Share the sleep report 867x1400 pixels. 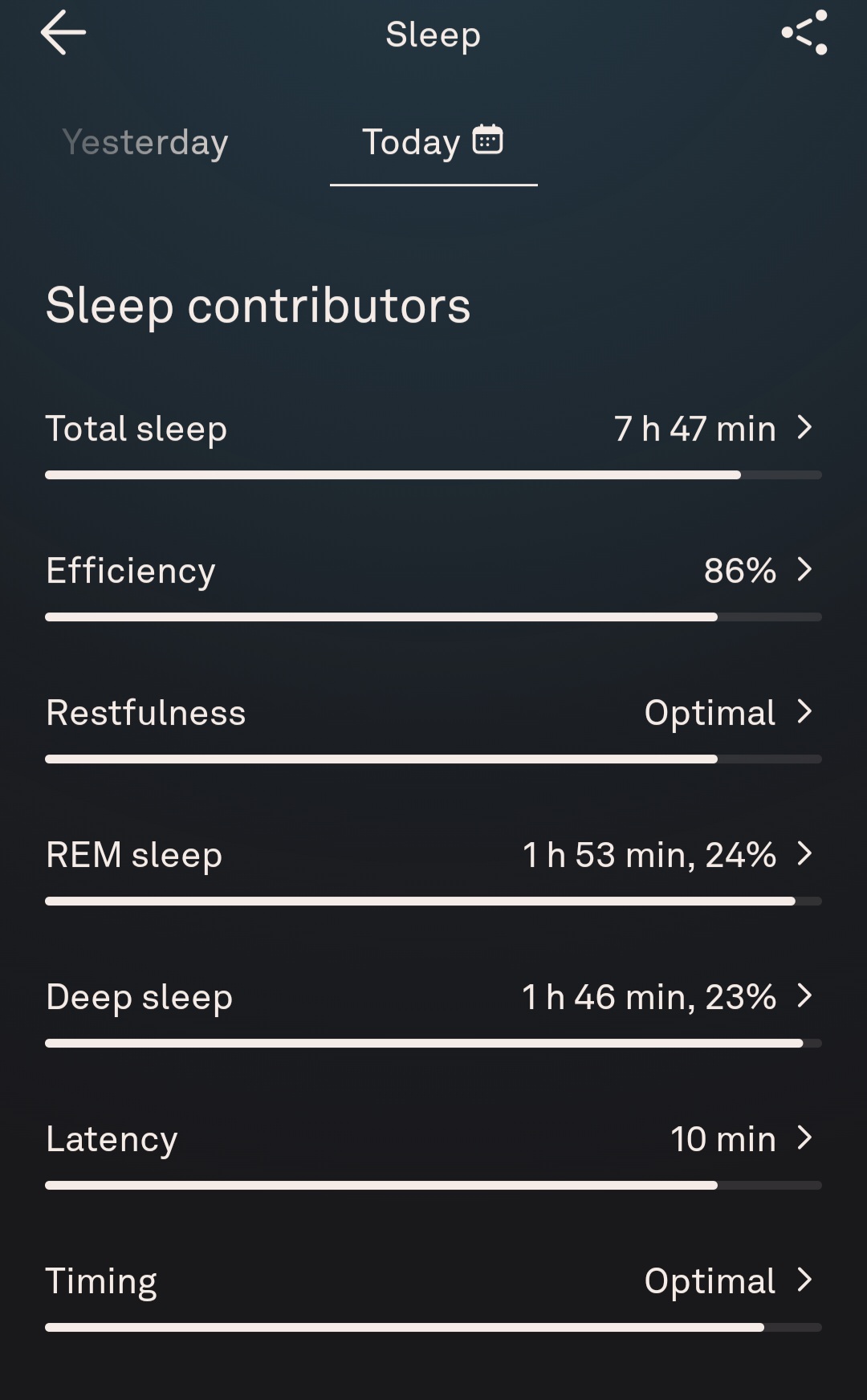pyautogui.click(x=804, y=33)
